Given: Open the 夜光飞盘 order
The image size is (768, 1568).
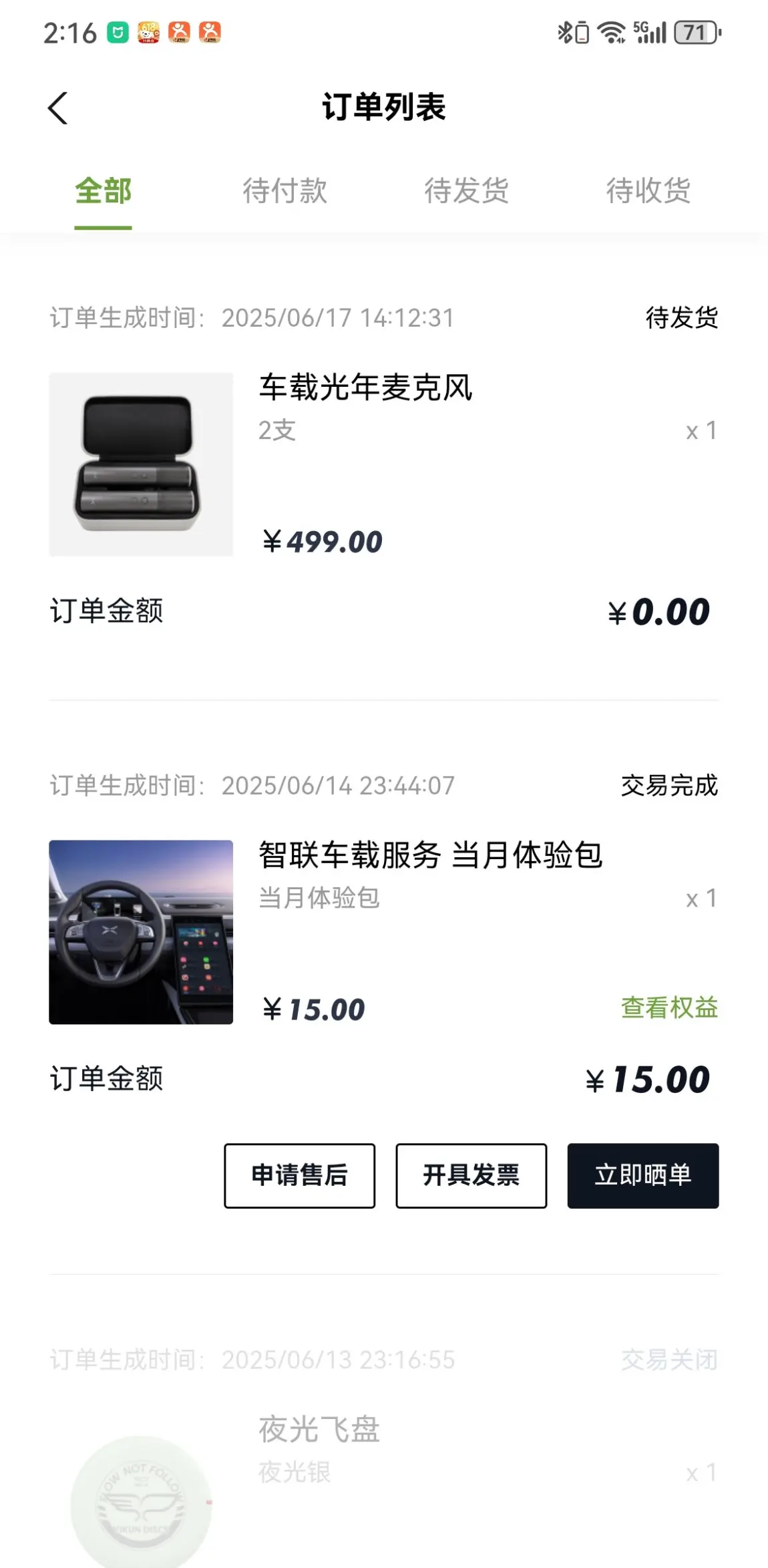Looking at the screenshot, I should point(319,1430).
